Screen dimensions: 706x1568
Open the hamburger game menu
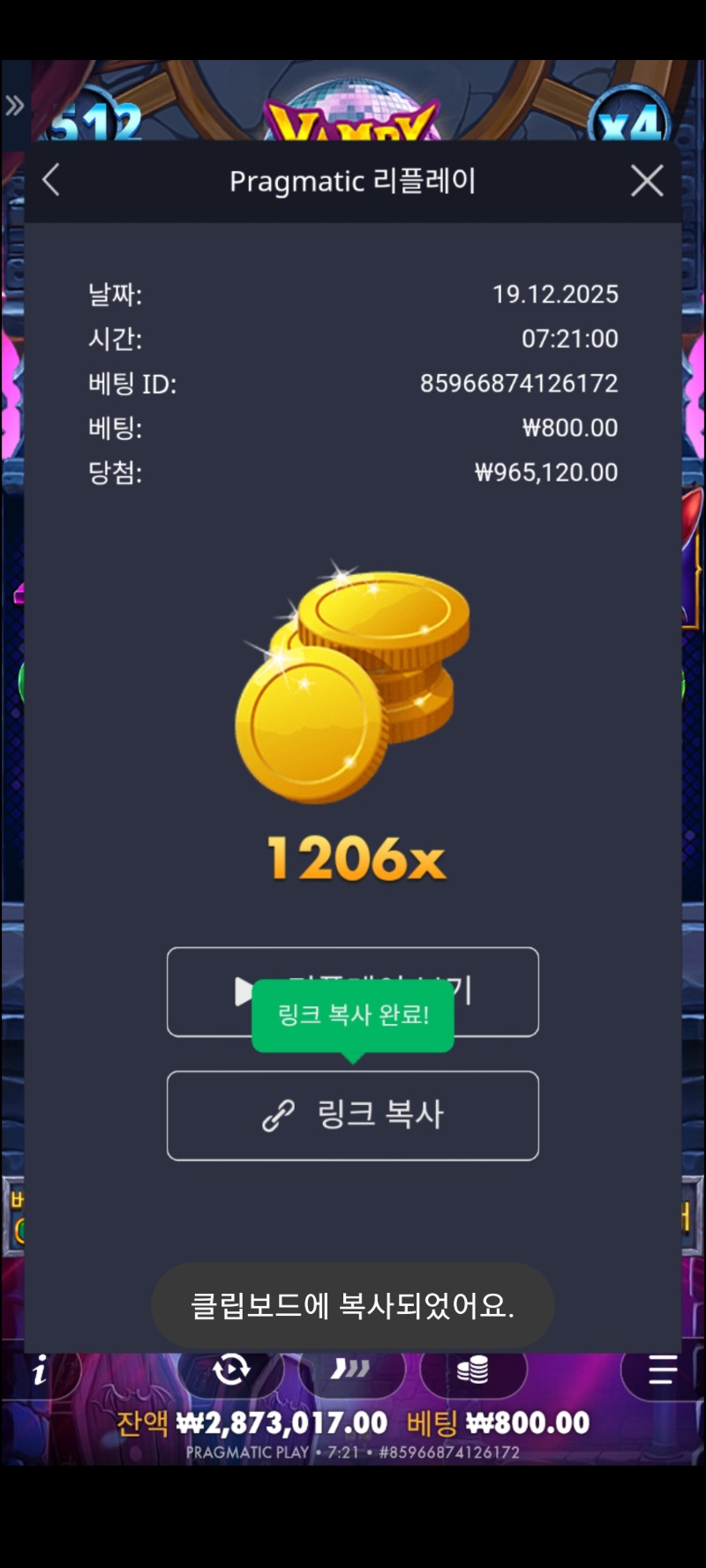662,1370
